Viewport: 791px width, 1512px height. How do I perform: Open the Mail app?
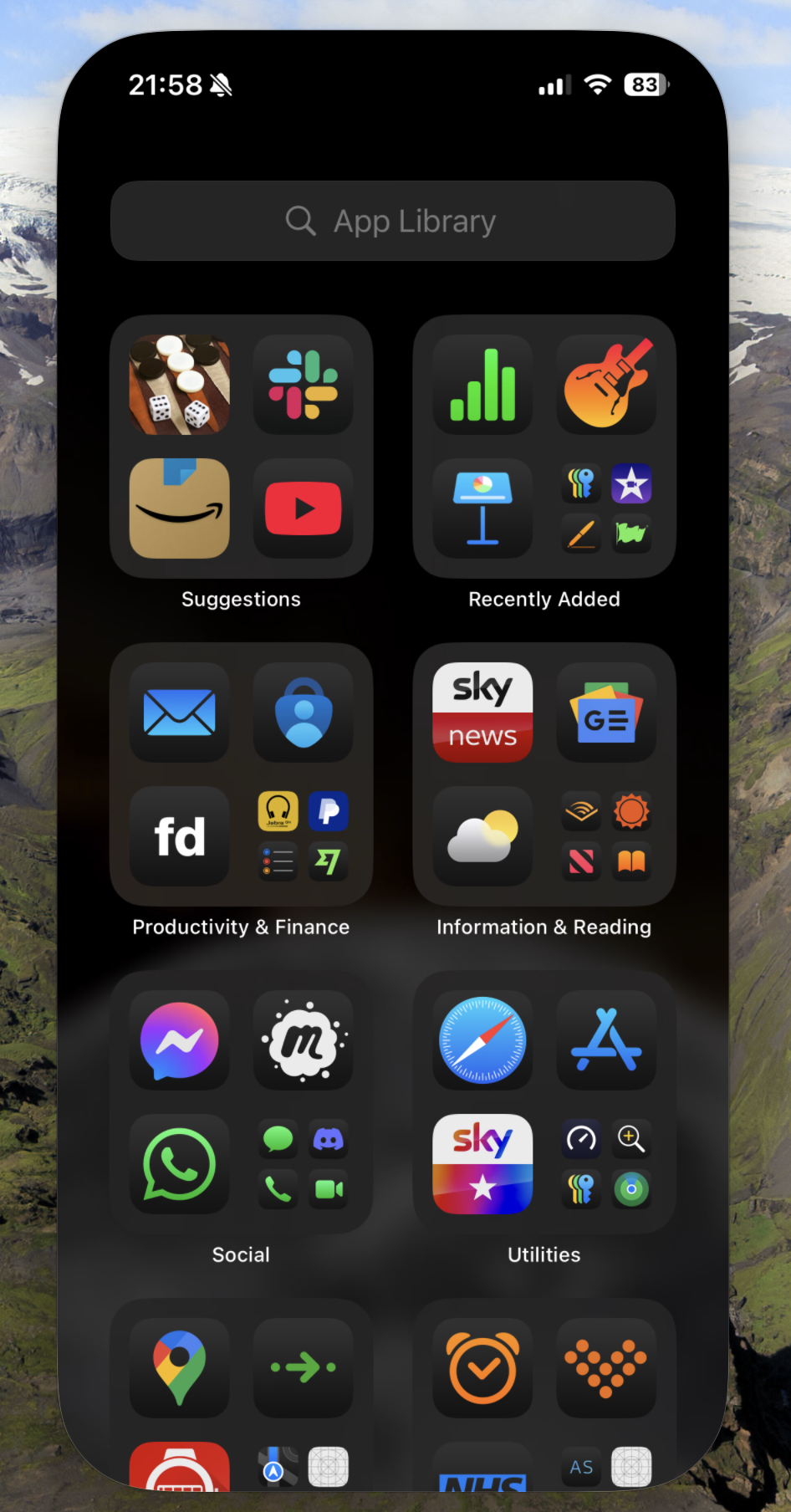point(179,713)
